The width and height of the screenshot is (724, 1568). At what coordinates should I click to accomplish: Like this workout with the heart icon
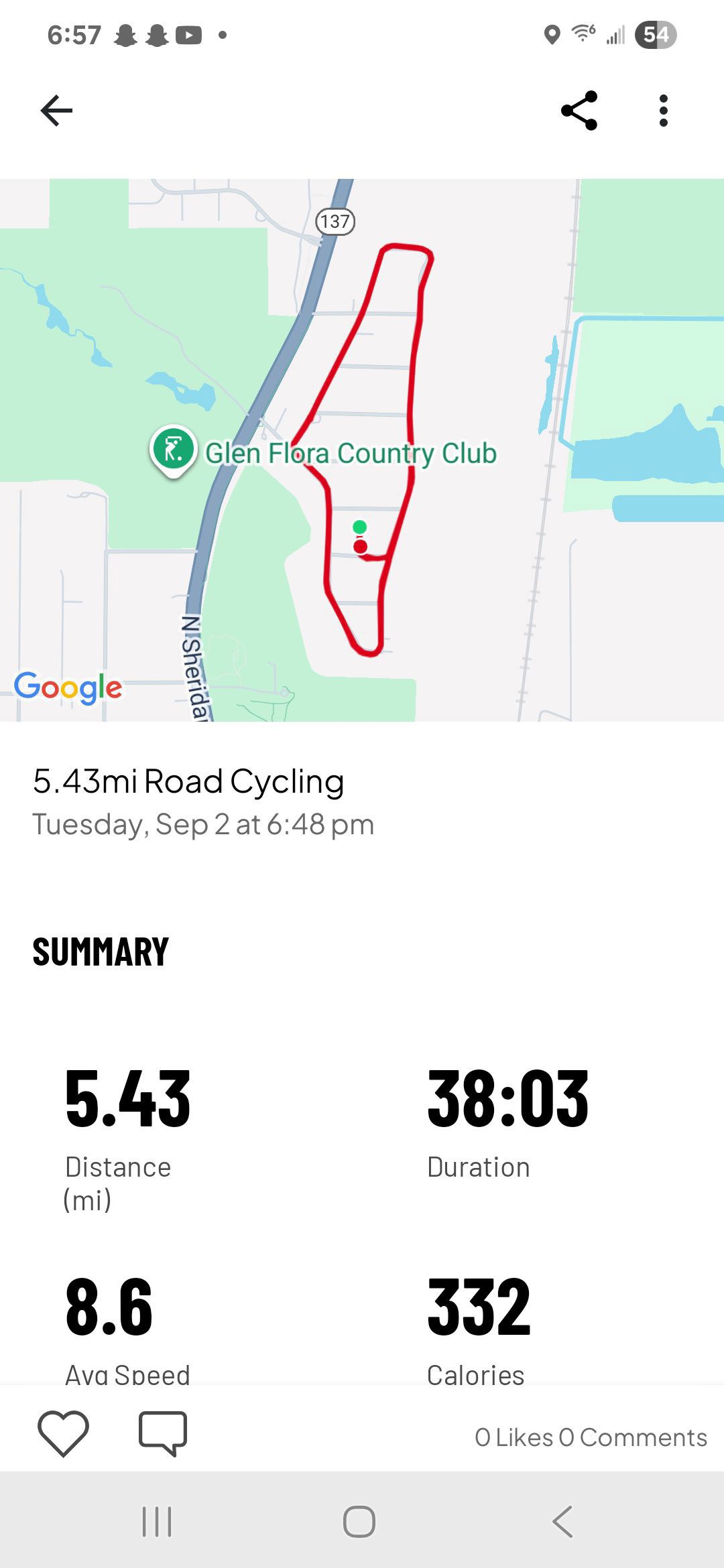pyautogui.click(x=64, y=1433)
